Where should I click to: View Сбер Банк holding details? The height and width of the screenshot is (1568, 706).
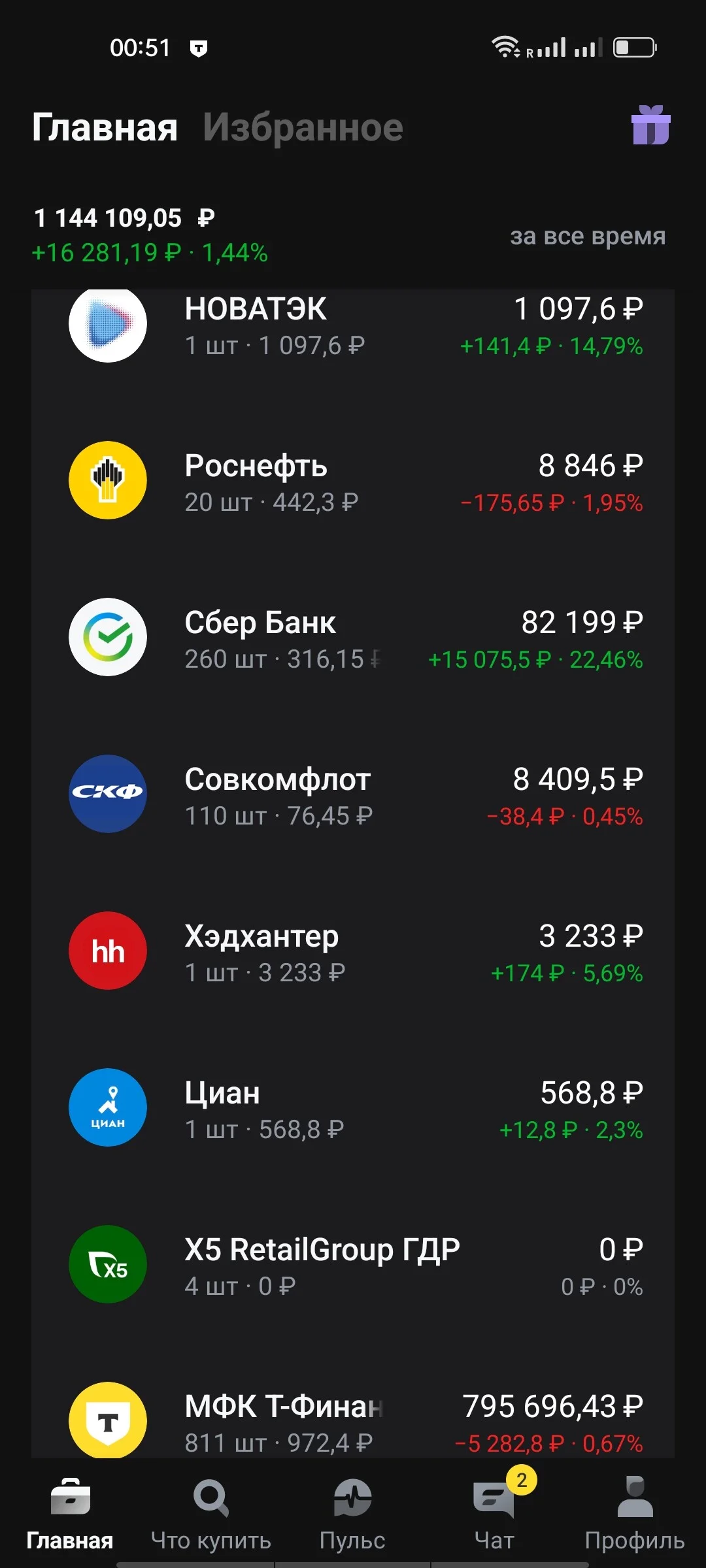coord(353,637)
